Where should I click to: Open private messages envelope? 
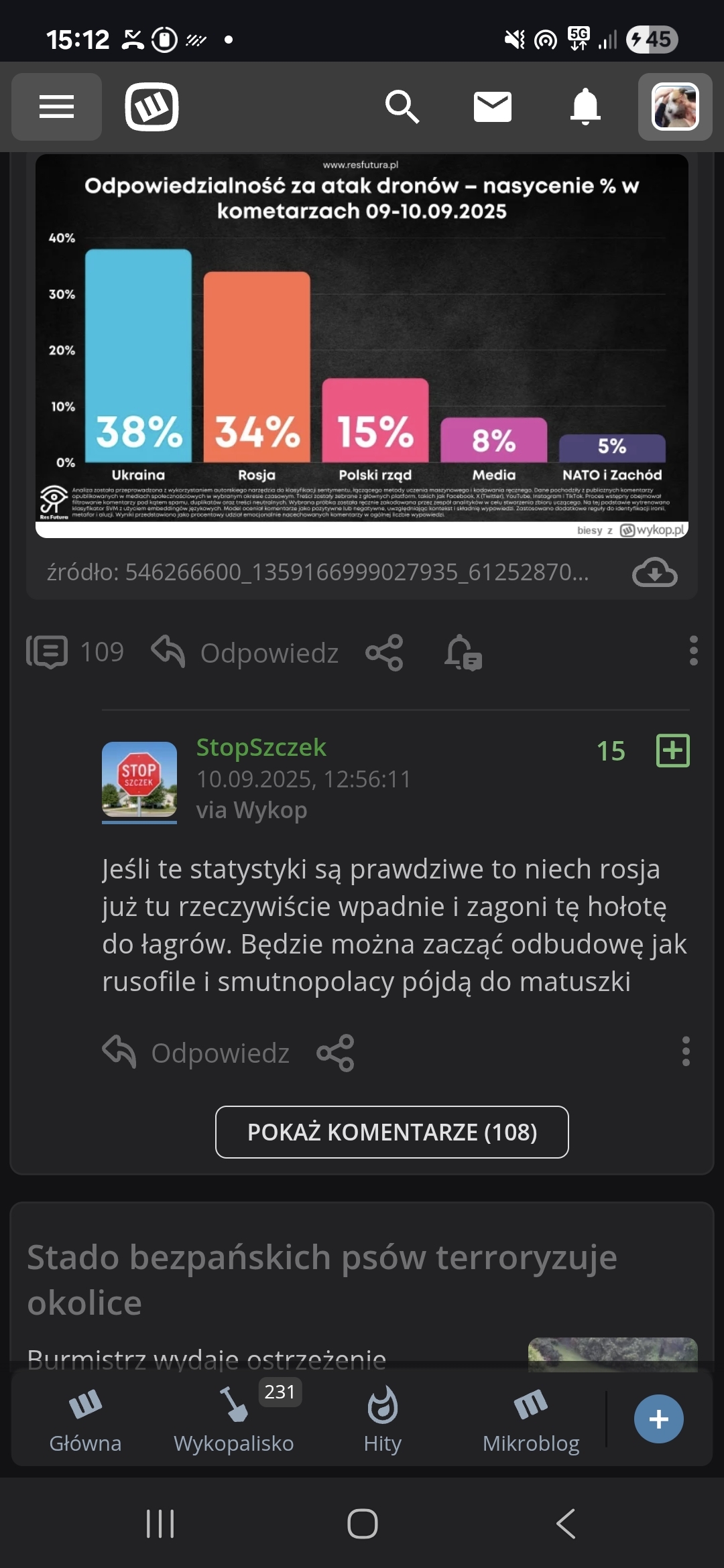(x=493, y=107)
